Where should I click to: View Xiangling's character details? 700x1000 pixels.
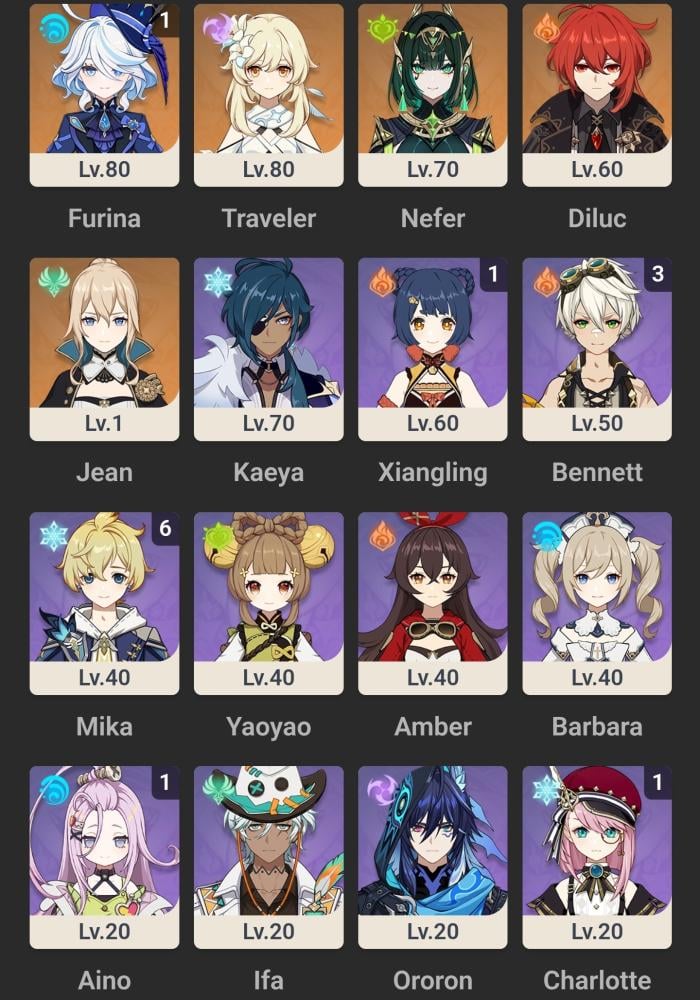pos(433,349)
